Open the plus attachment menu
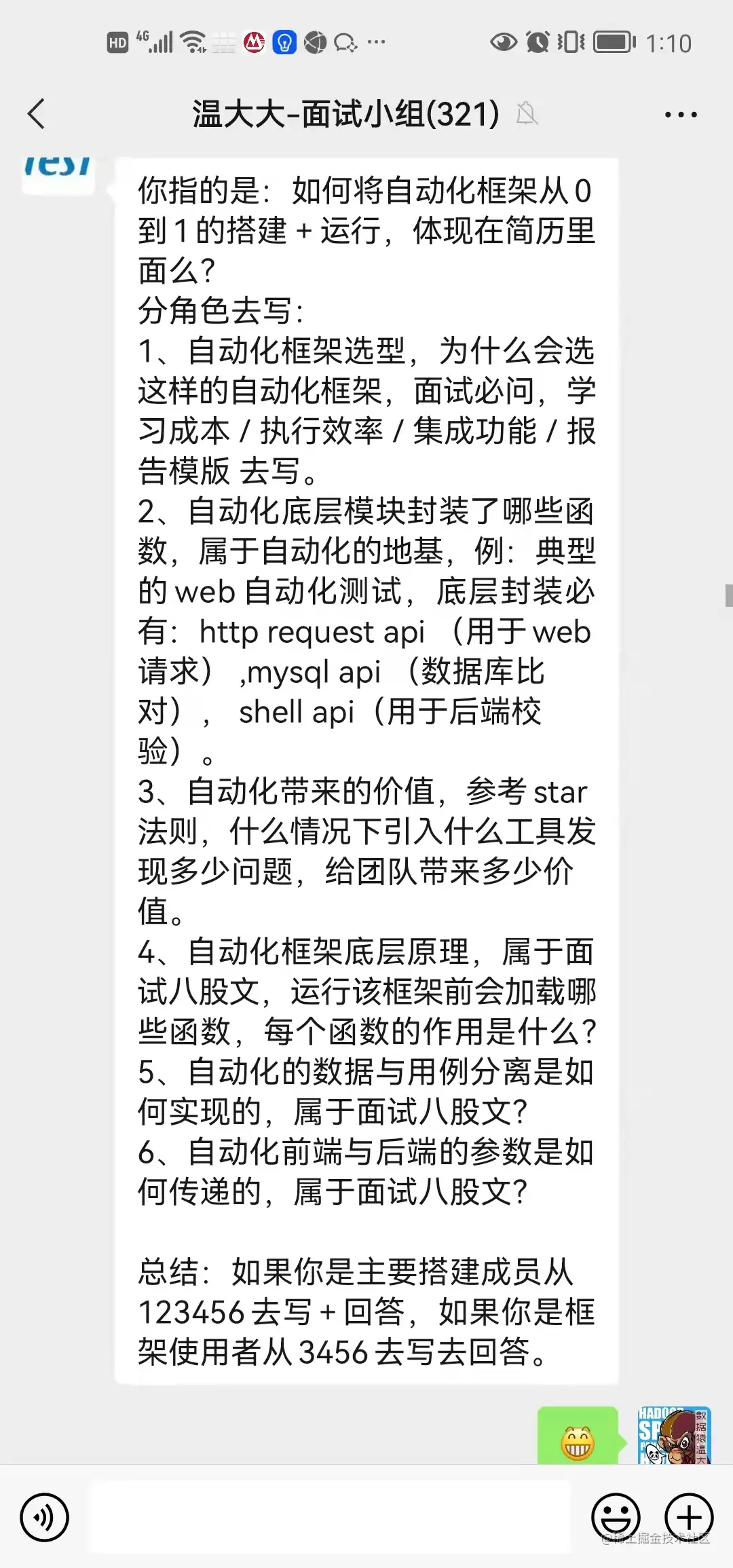This screenshot has height=1568, width=733. click(688, 1516)
